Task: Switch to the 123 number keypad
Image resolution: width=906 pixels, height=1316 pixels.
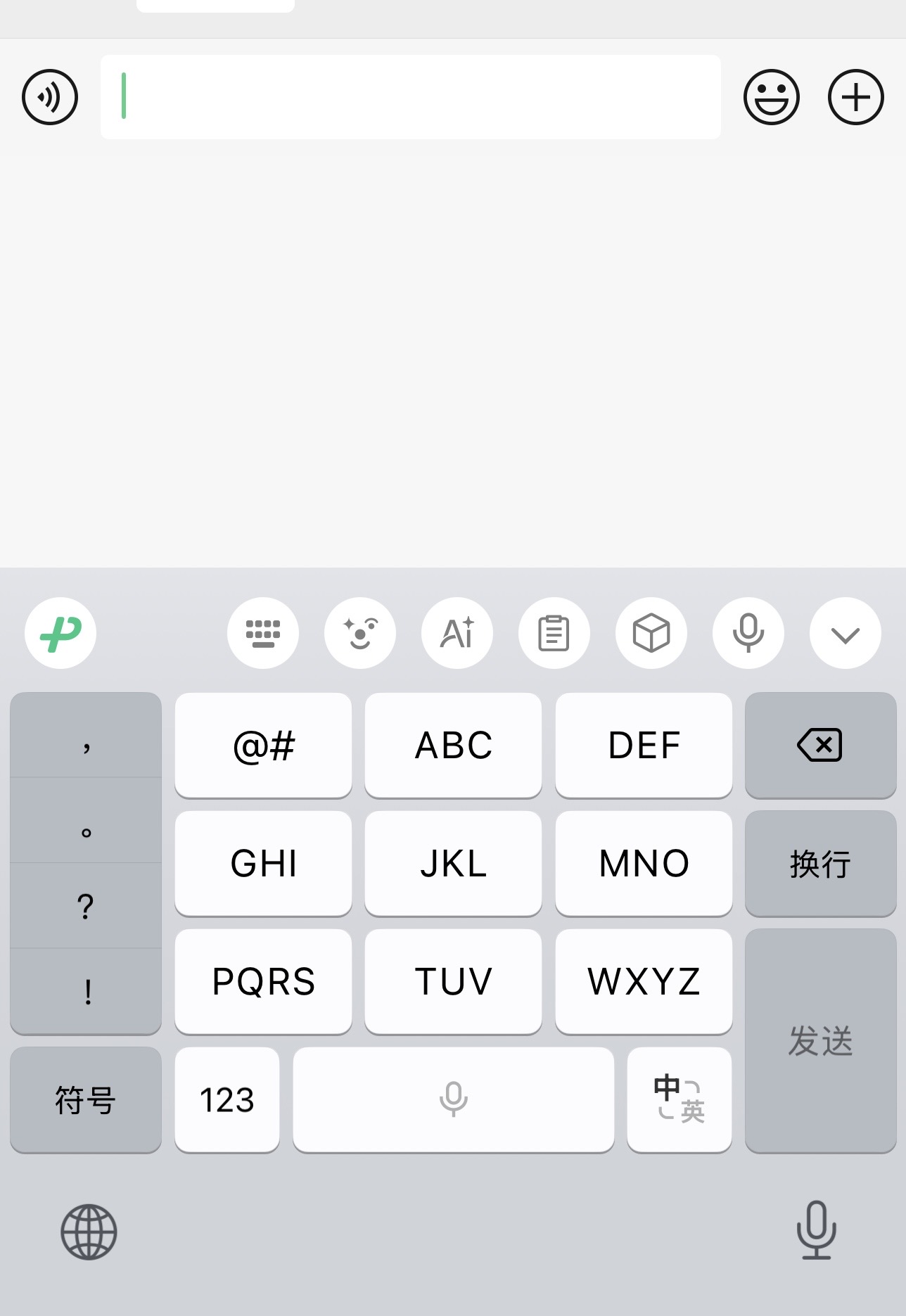Action: [x=227, y=1100]
